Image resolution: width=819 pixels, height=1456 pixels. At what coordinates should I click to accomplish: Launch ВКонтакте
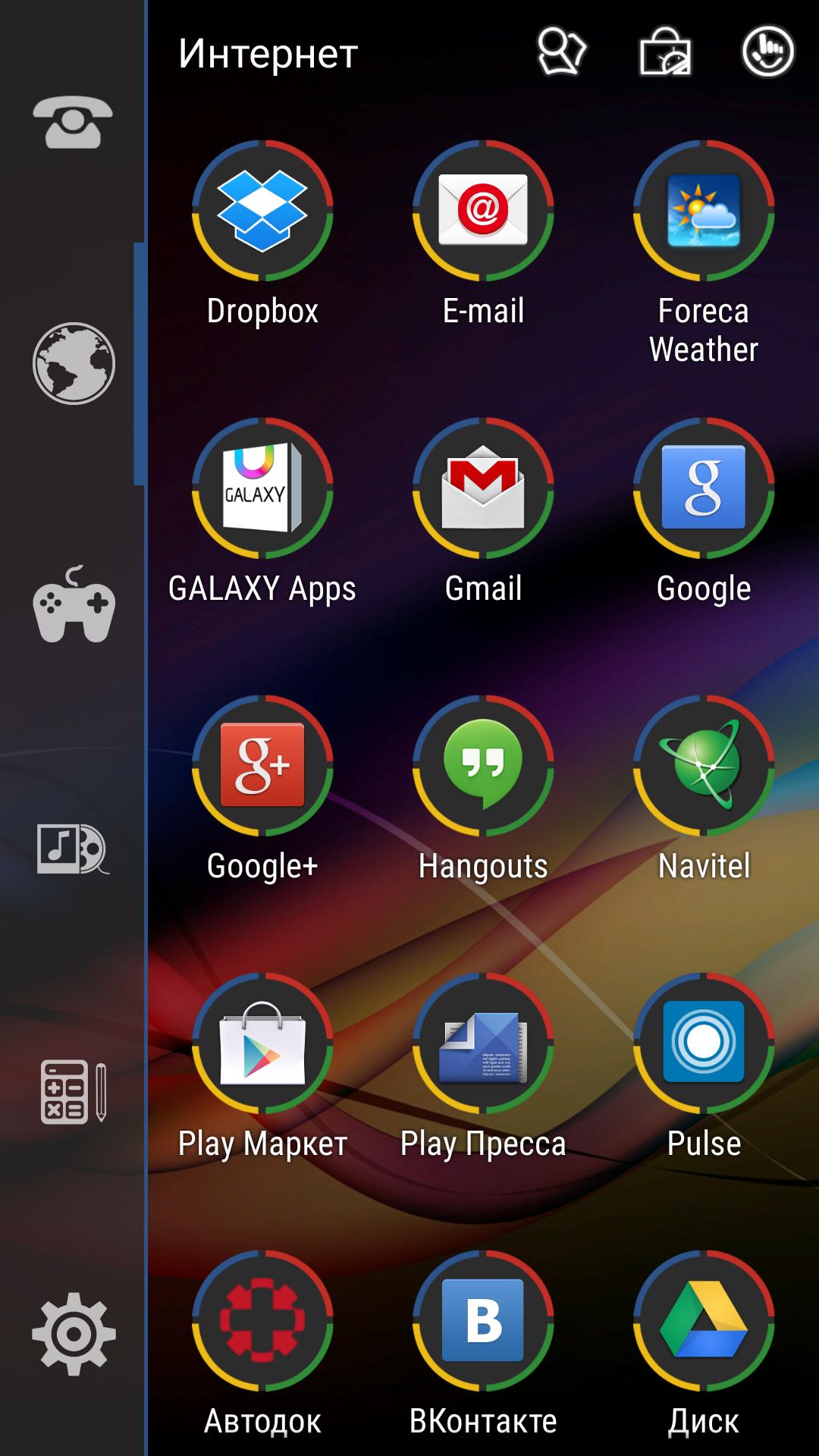pos(483,1321)
